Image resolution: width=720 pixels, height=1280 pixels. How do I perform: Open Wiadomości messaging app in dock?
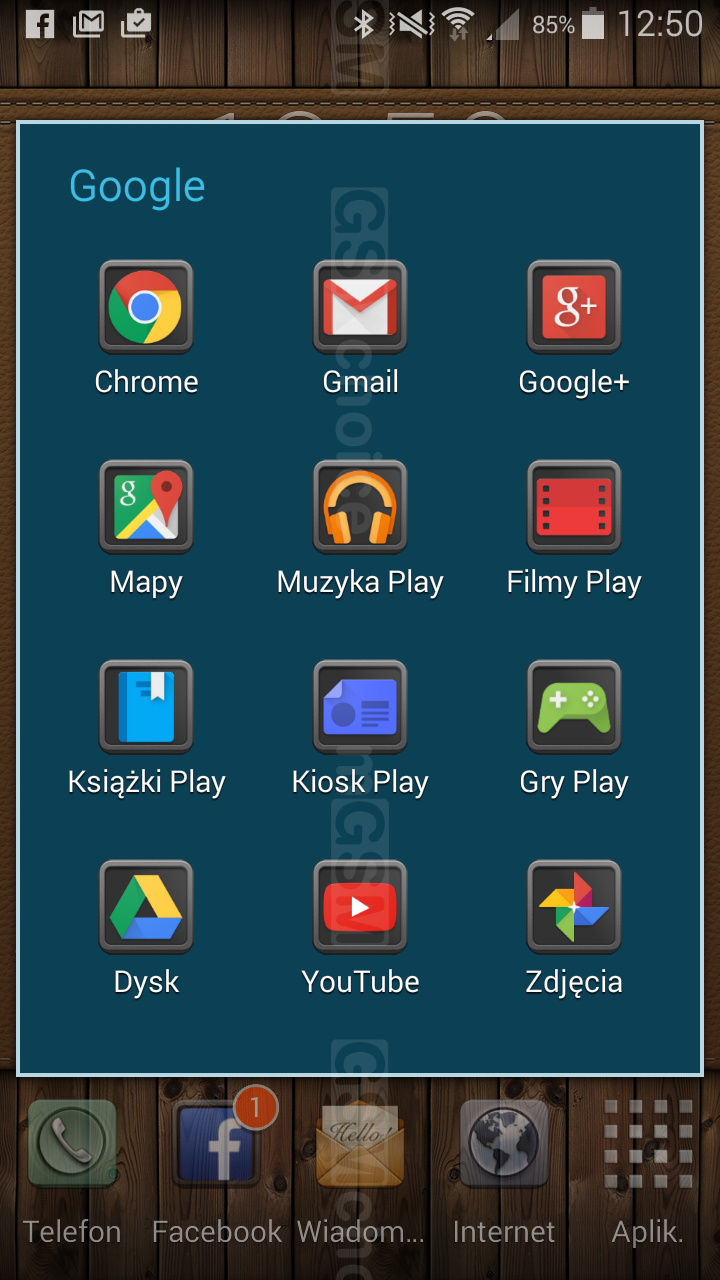pyautogui.click(x=360, y=1145)
